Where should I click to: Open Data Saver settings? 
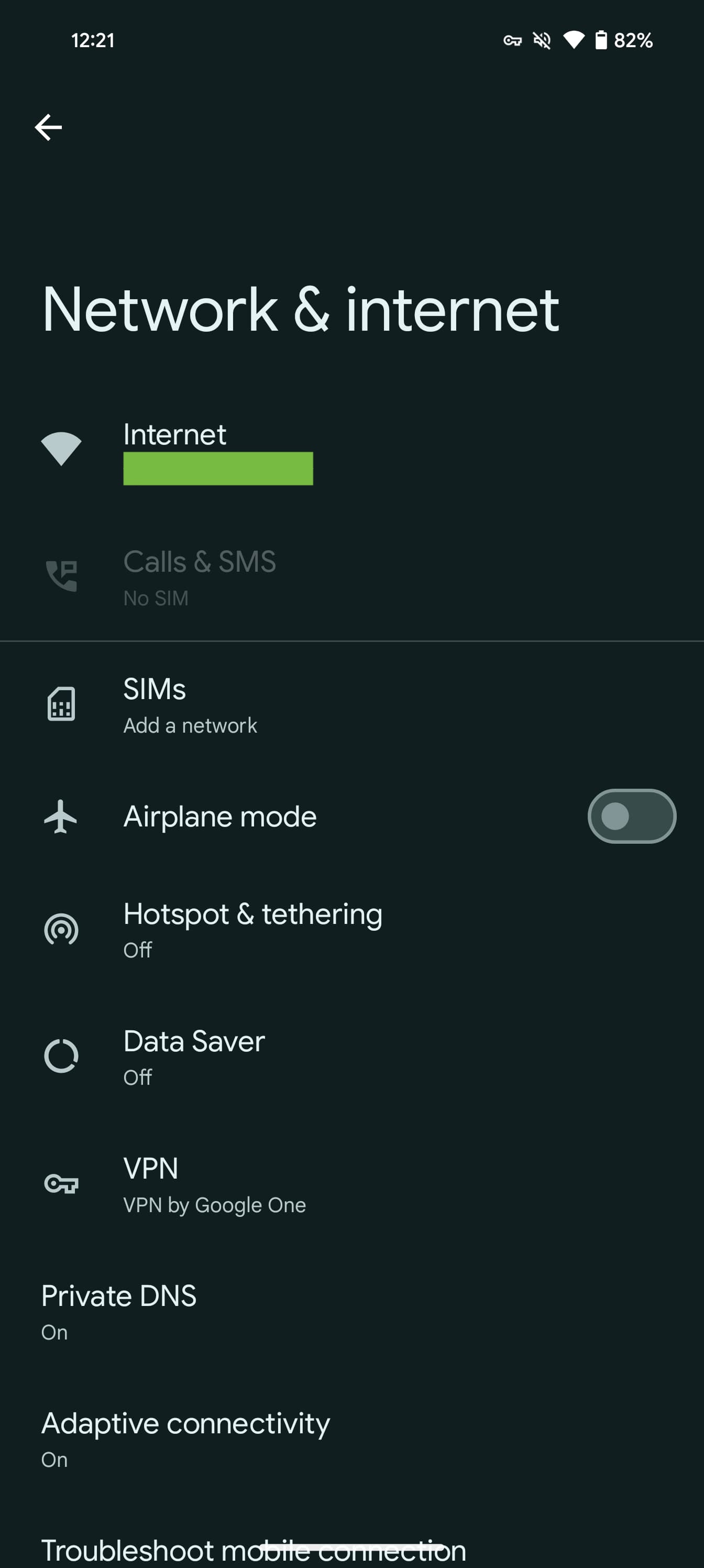pyautogui.click(x=194, y=1056)
